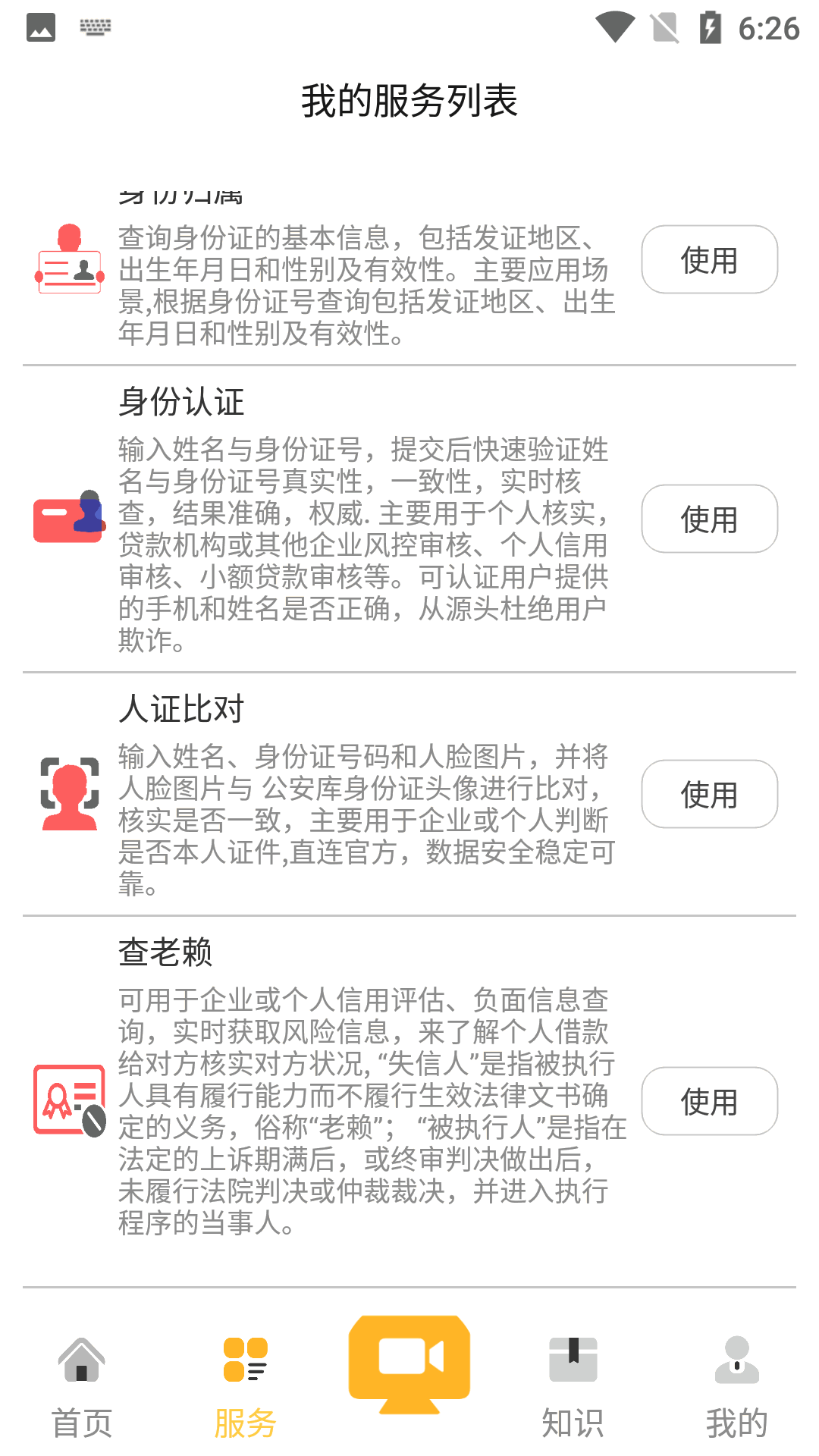This screenshot has height=1456, width=819.
Task: Tap the 人证比对 face comparison icon
Action: coord(69,794)
